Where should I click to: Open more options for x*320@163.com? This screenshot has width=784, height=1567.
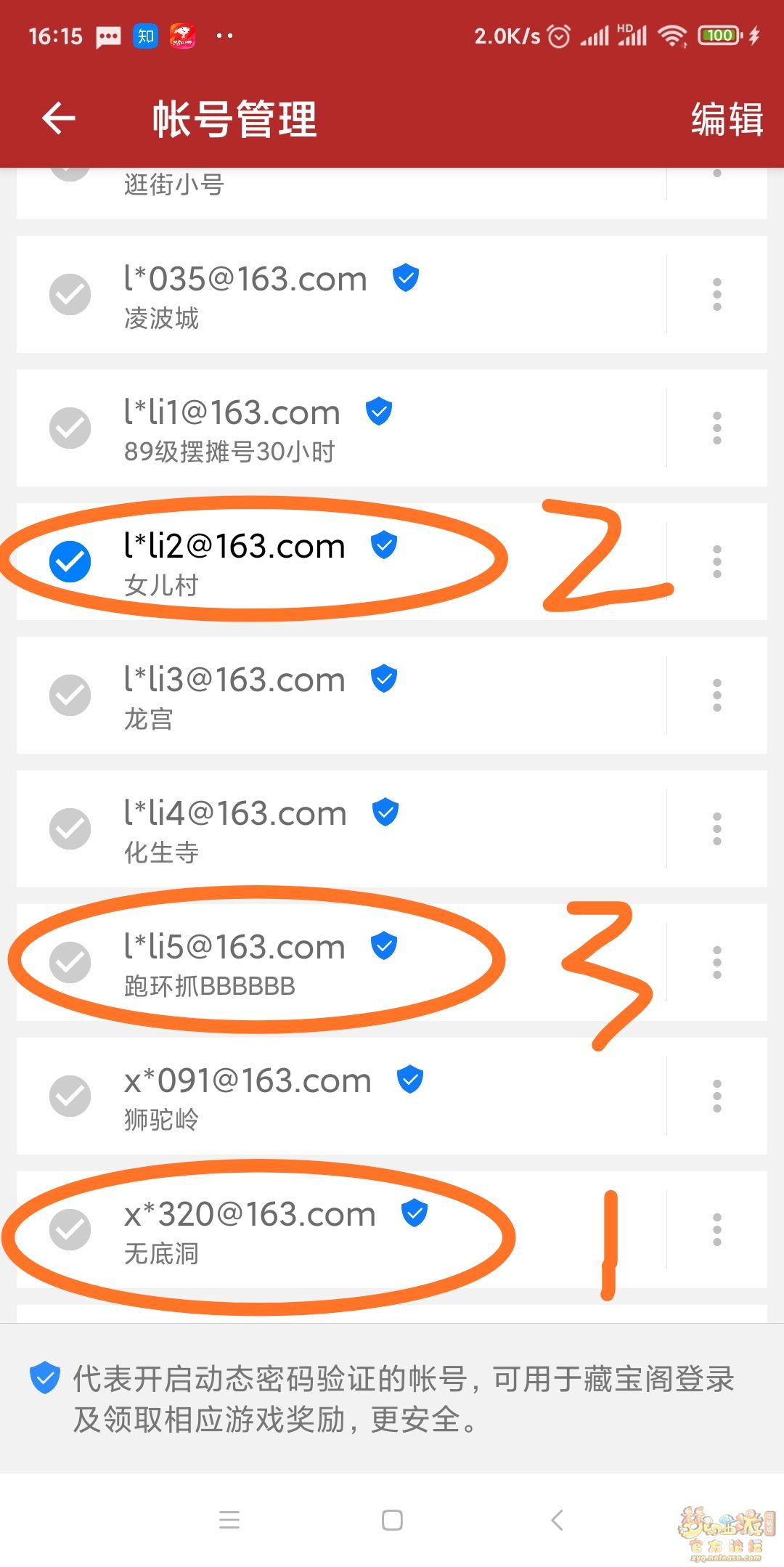click(x=716, y=1230)
